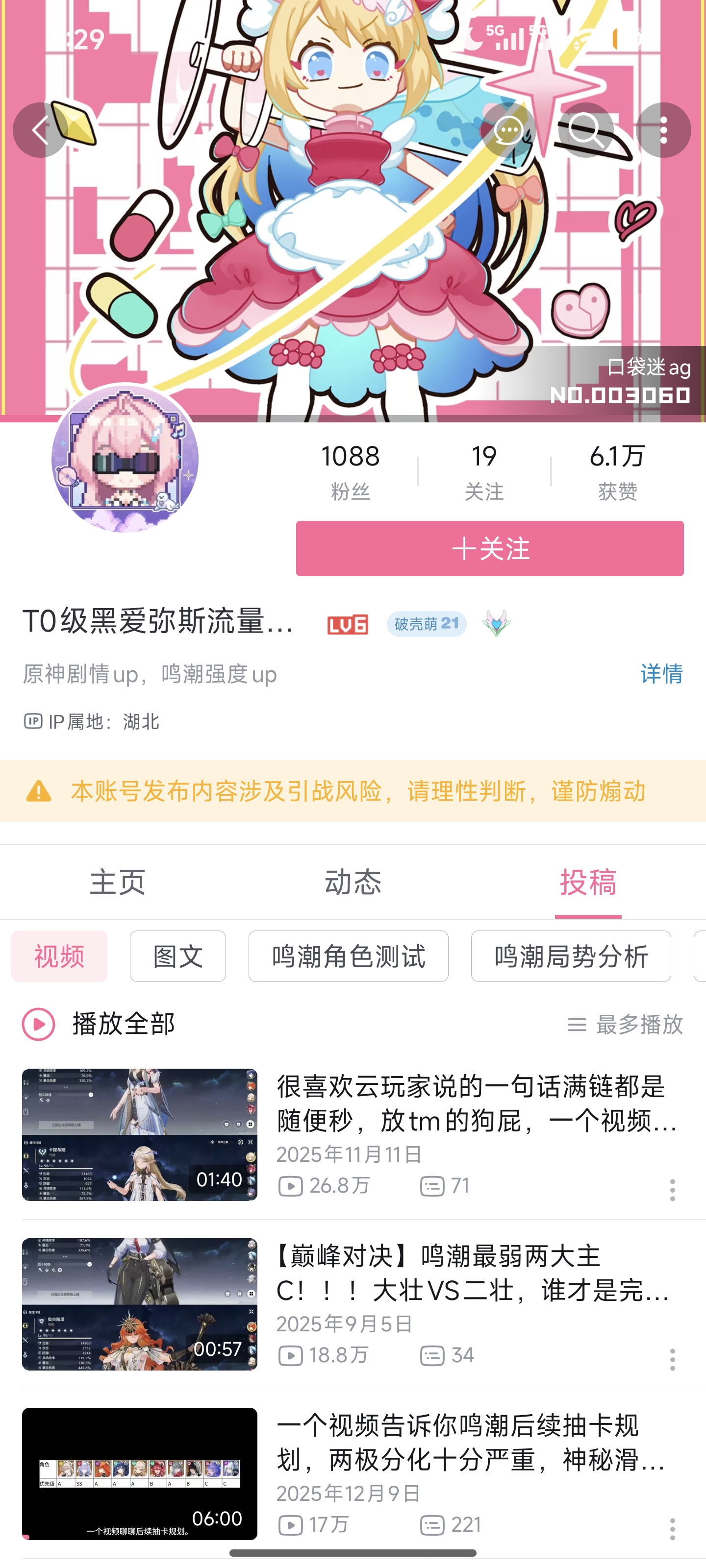706x1568 pixels.
Task: Open the top-right overflow menu
Action: (x=663, y=130)
